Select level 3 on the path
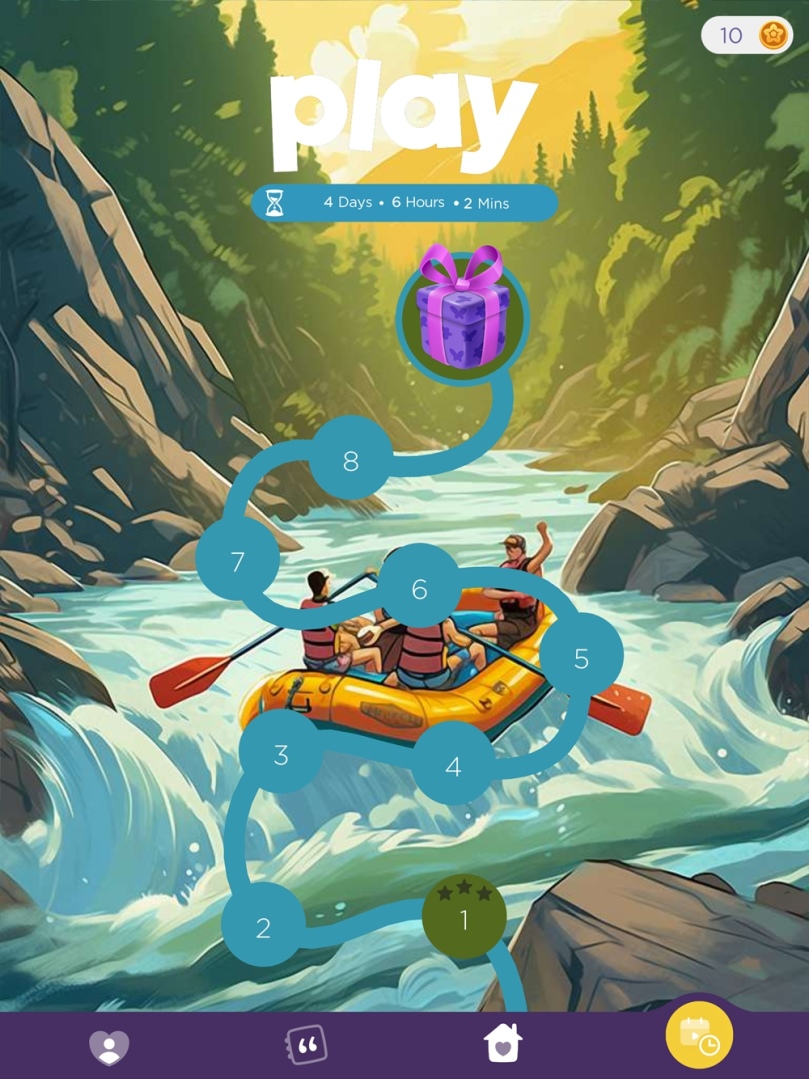Image resolution: width=809 pixels, height=1079 pixels. tap(281, 753)
